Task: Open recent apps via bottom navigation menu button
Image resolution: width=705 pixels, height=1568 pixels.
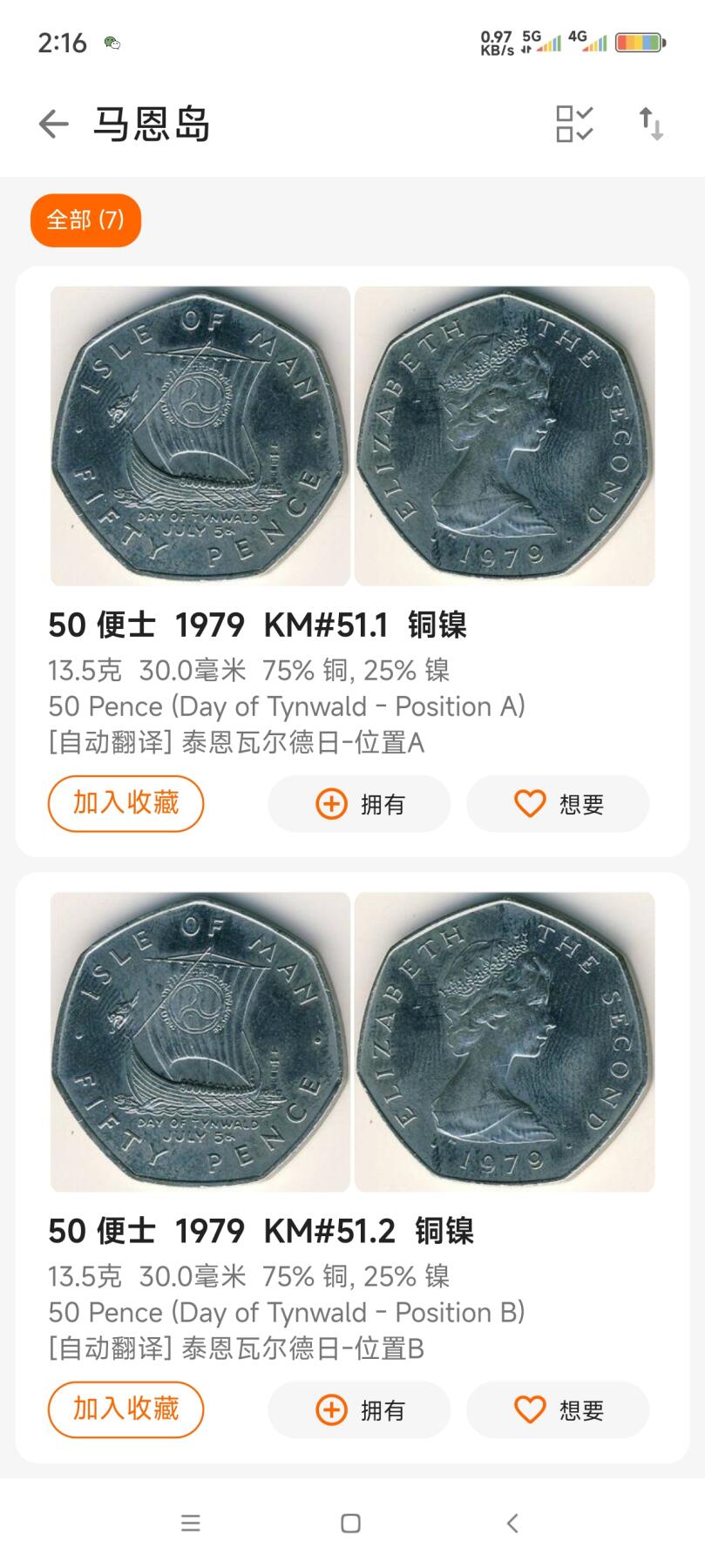Action: pyautogui.click(x=190, y=1522)
